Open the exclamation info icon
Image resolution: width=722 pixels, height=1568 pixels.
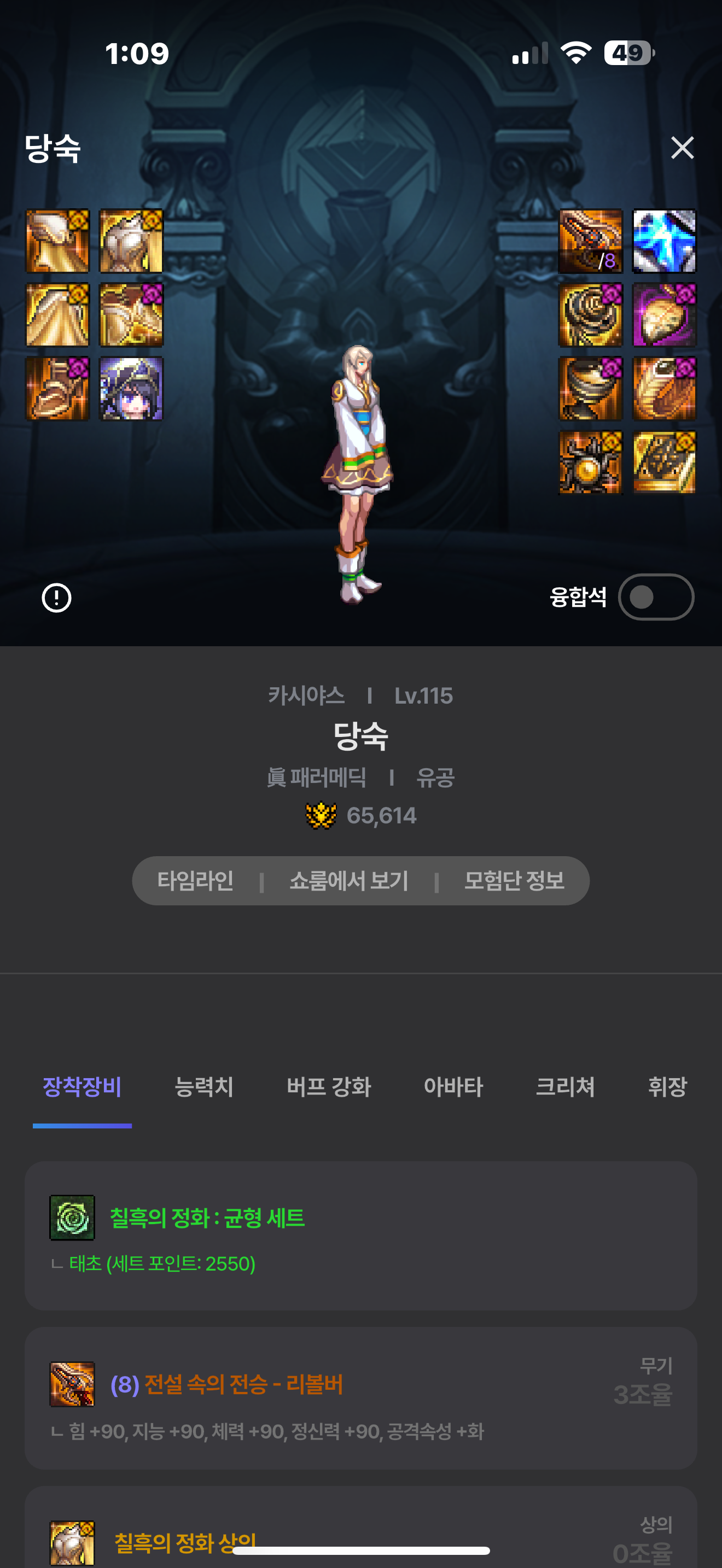(57, 597)
